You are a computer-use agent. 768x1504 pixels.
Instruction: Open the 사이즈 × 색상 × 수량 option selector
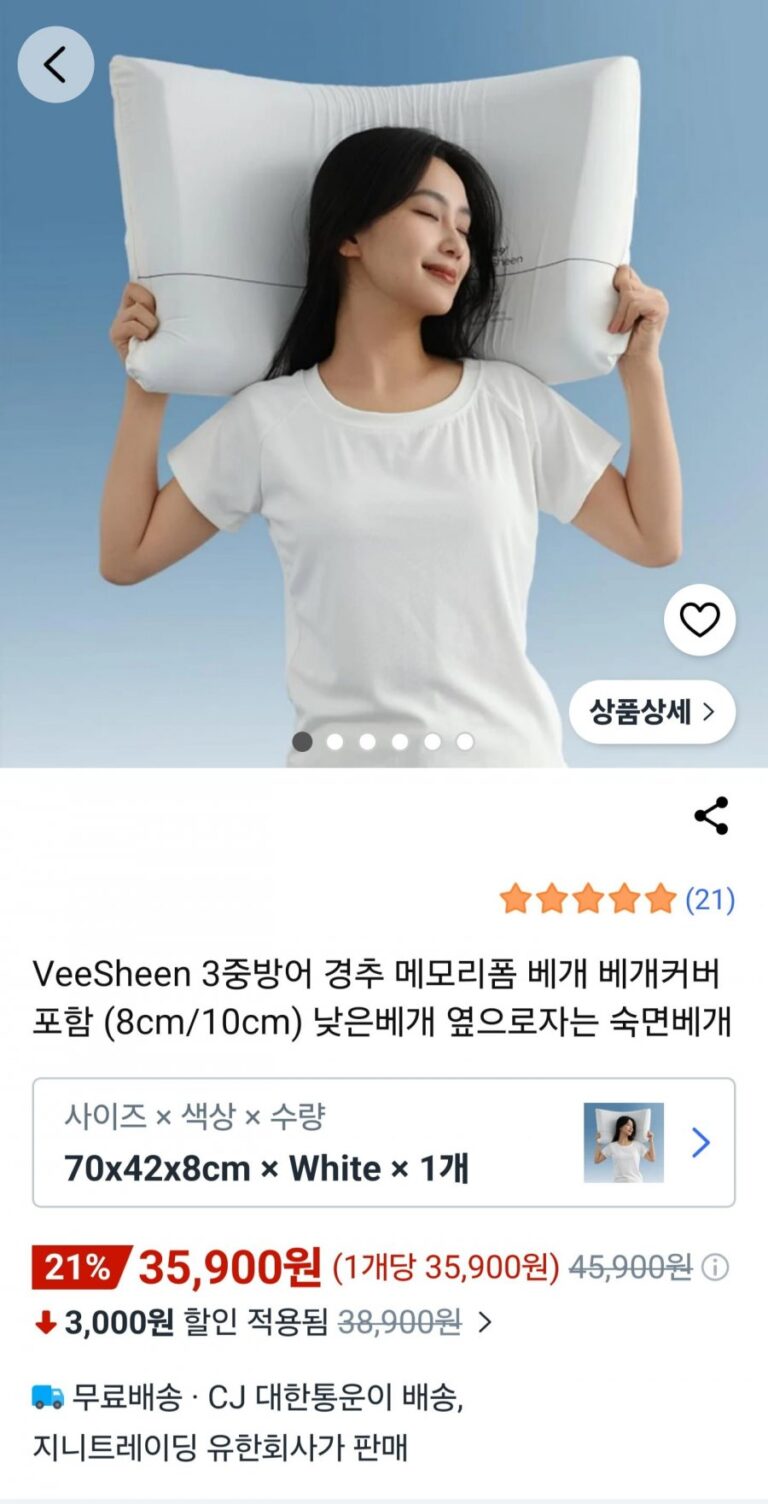coord(384,1142)
